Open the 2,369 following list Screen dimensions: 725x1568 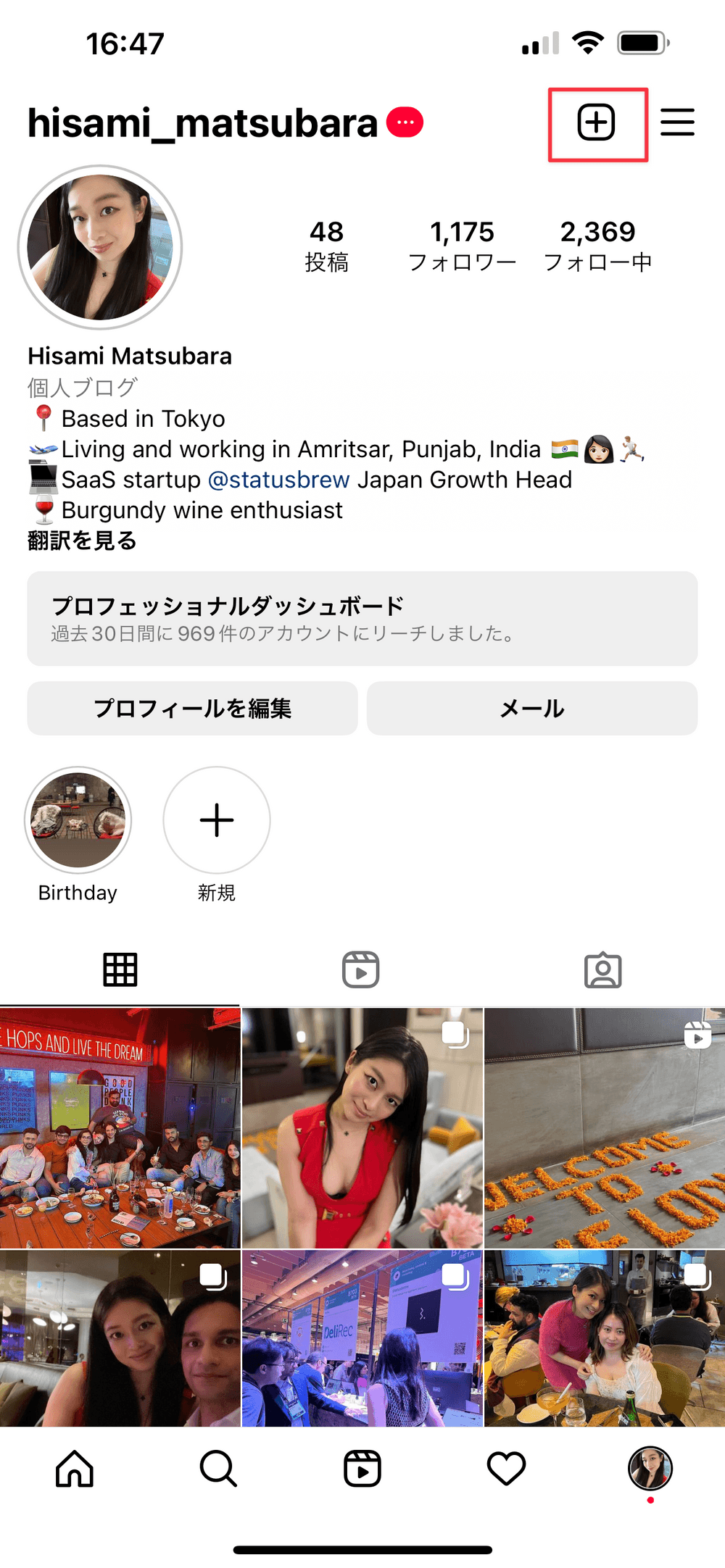pyautogui.click(x=597, y=246)
